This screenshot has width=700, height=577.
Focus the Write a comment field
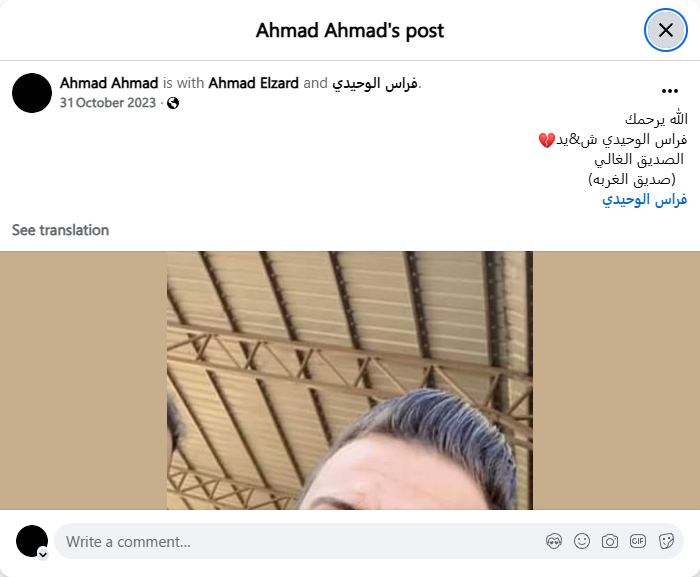coord(290,542)
